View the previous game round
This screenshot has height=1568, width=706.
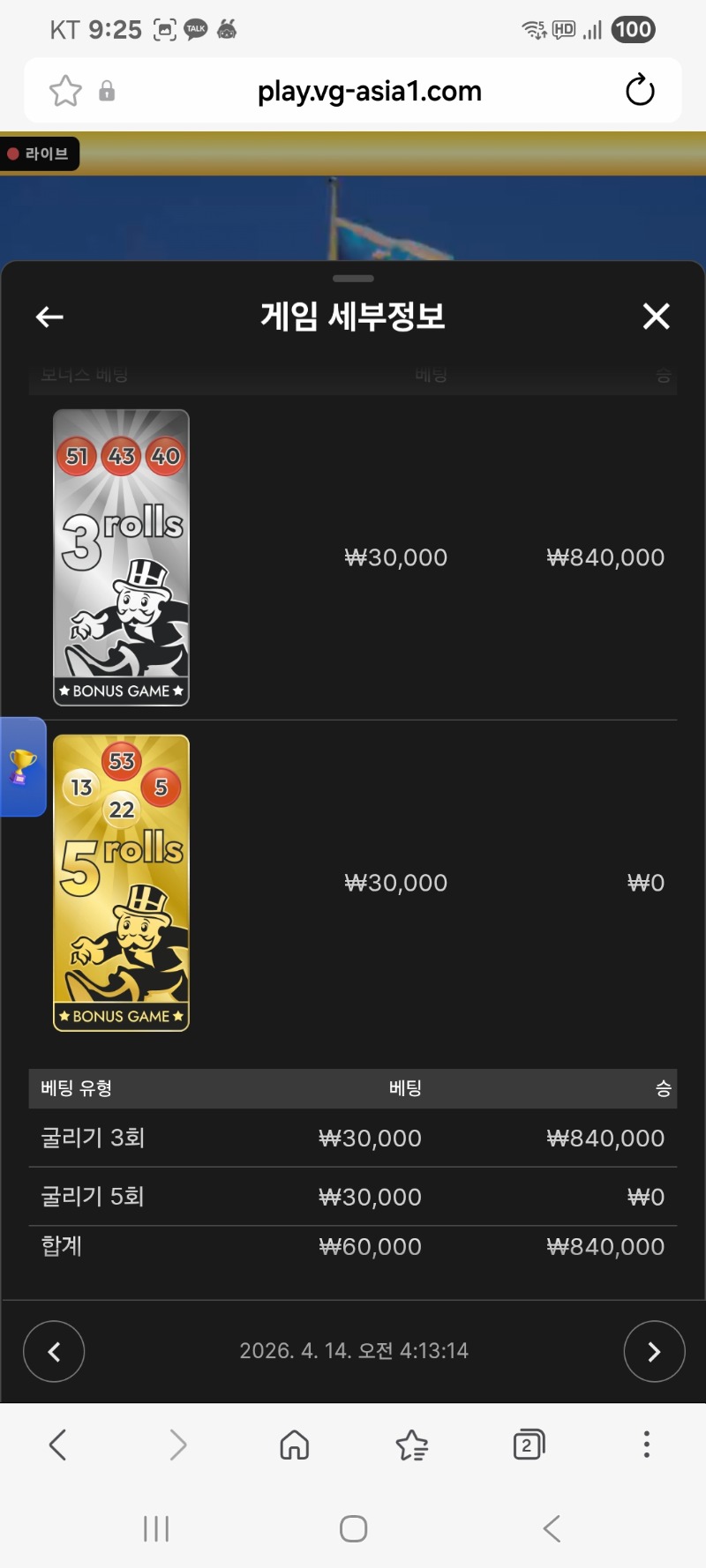coord(54,1351)
